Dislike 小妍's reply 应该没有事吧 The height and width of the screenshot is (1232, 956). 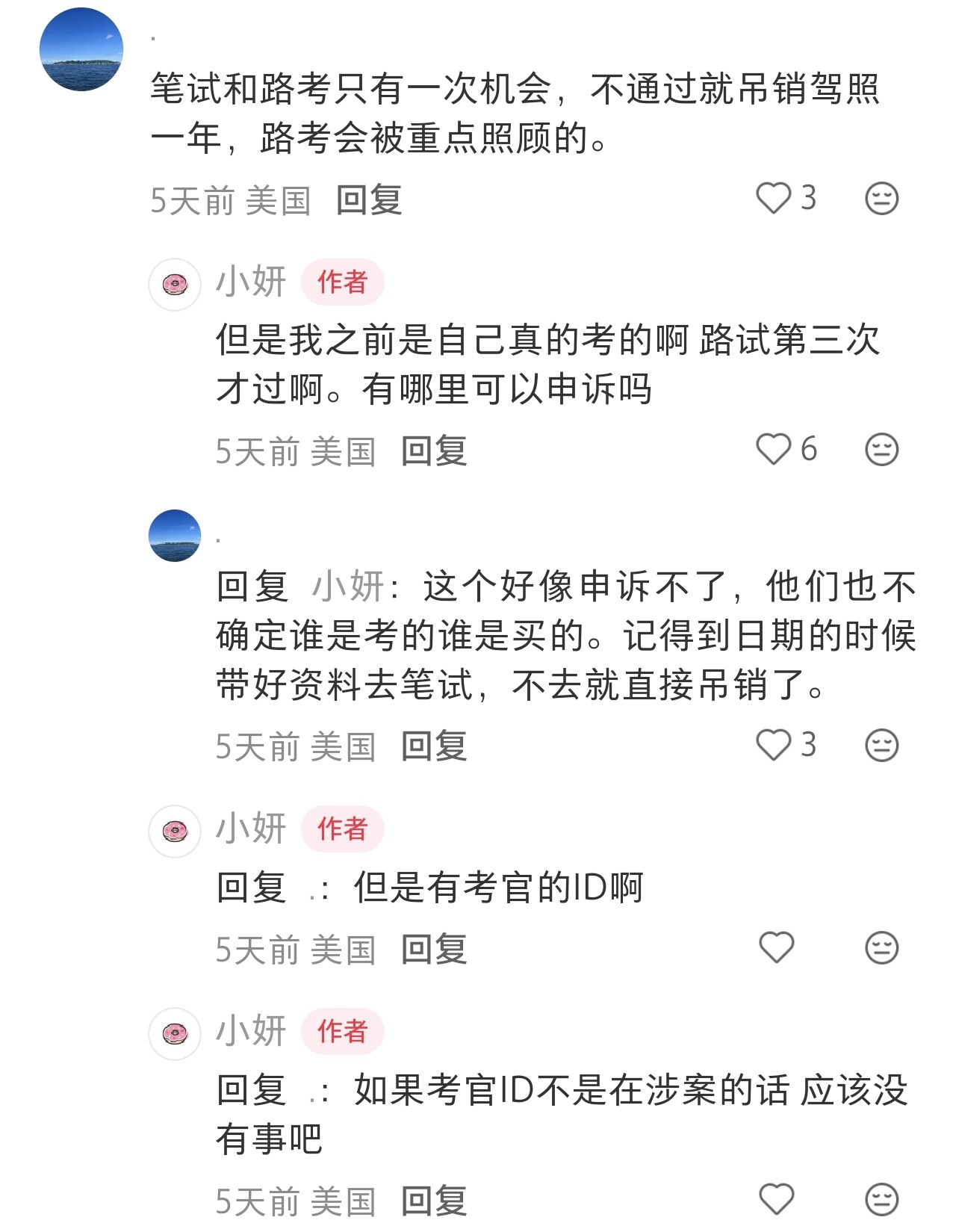881,1200
